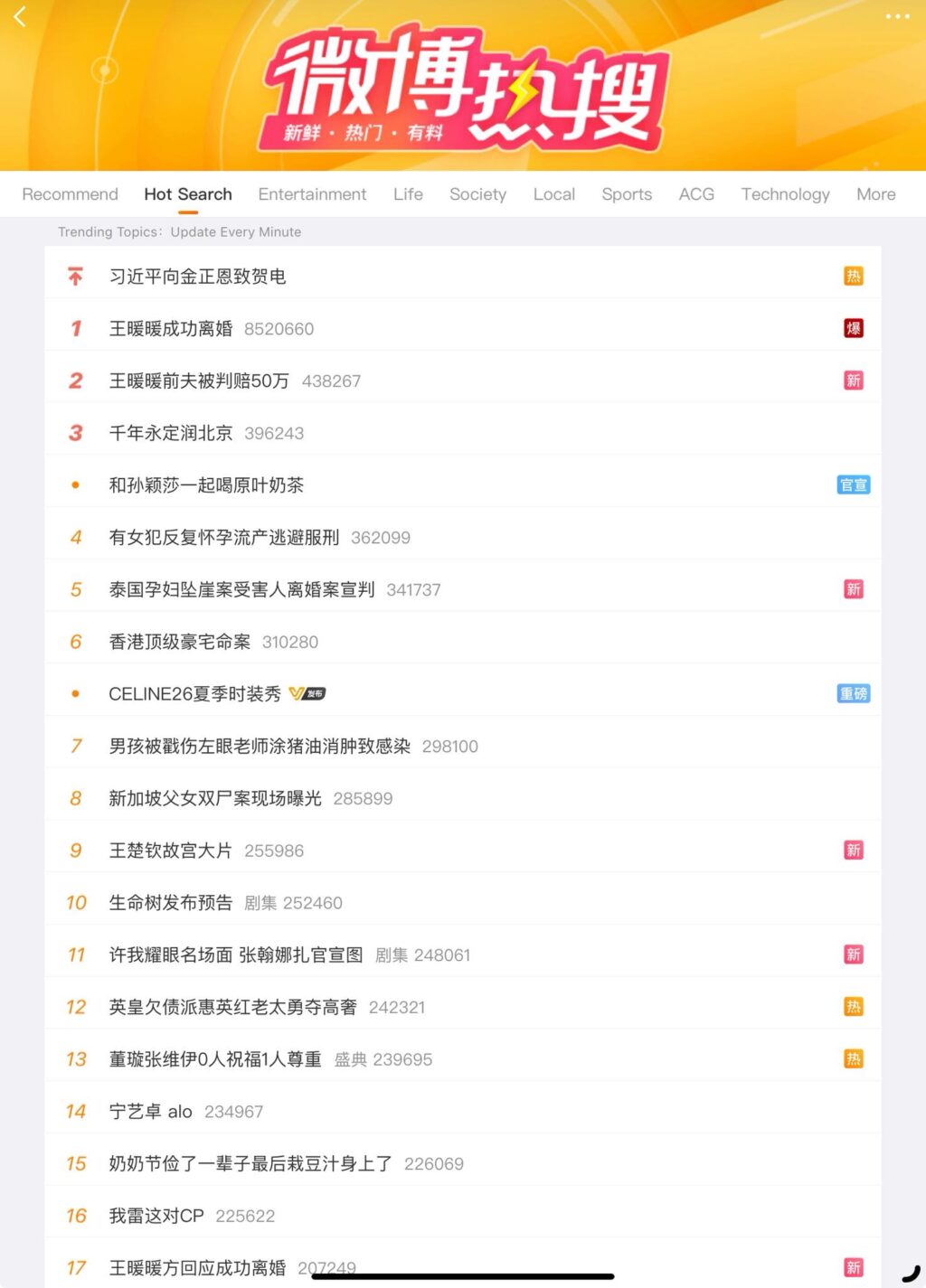
Task: Open promoted topic 和孙颖莎一起喝原叶奶茶
Action: [x=206, y=485]
